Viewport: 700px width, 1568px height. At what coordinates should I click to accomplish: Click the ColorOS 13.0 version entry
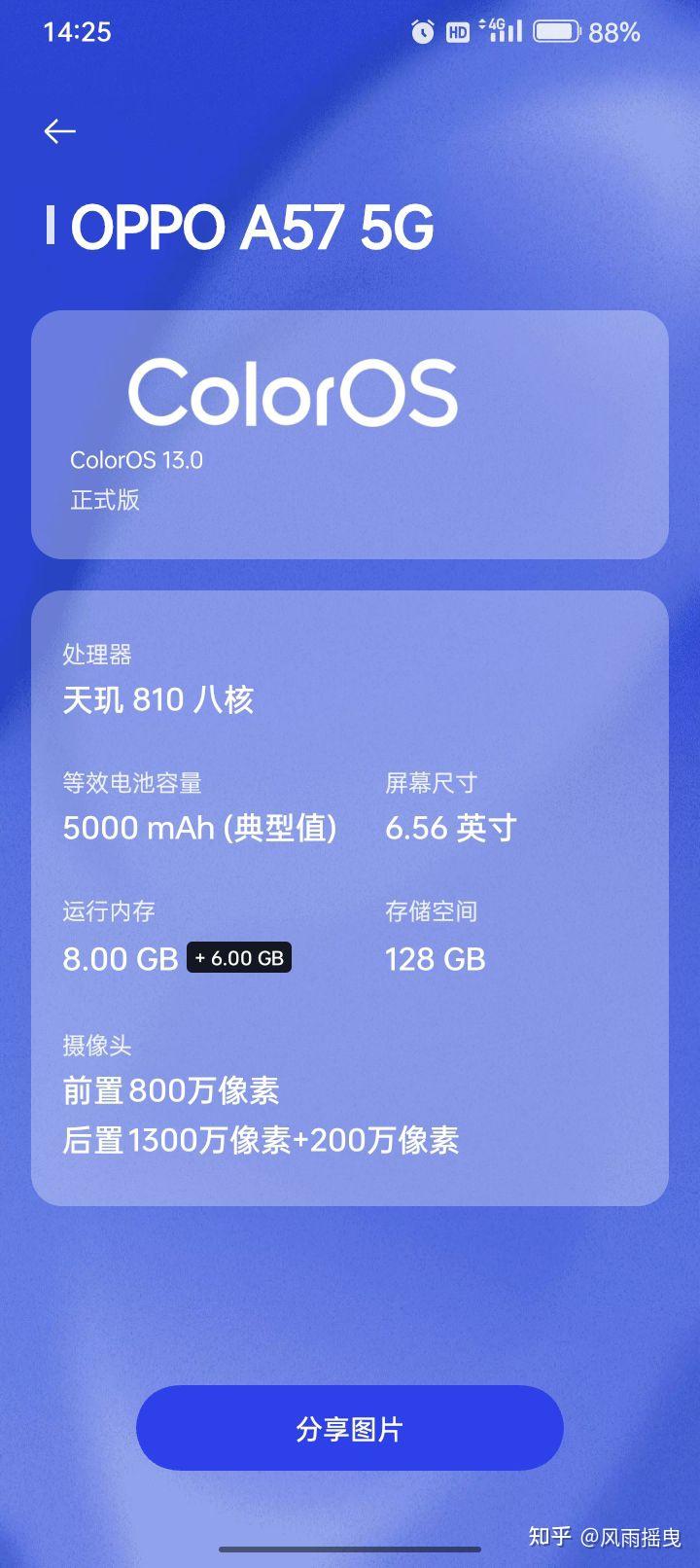click(x=137, y=459)
